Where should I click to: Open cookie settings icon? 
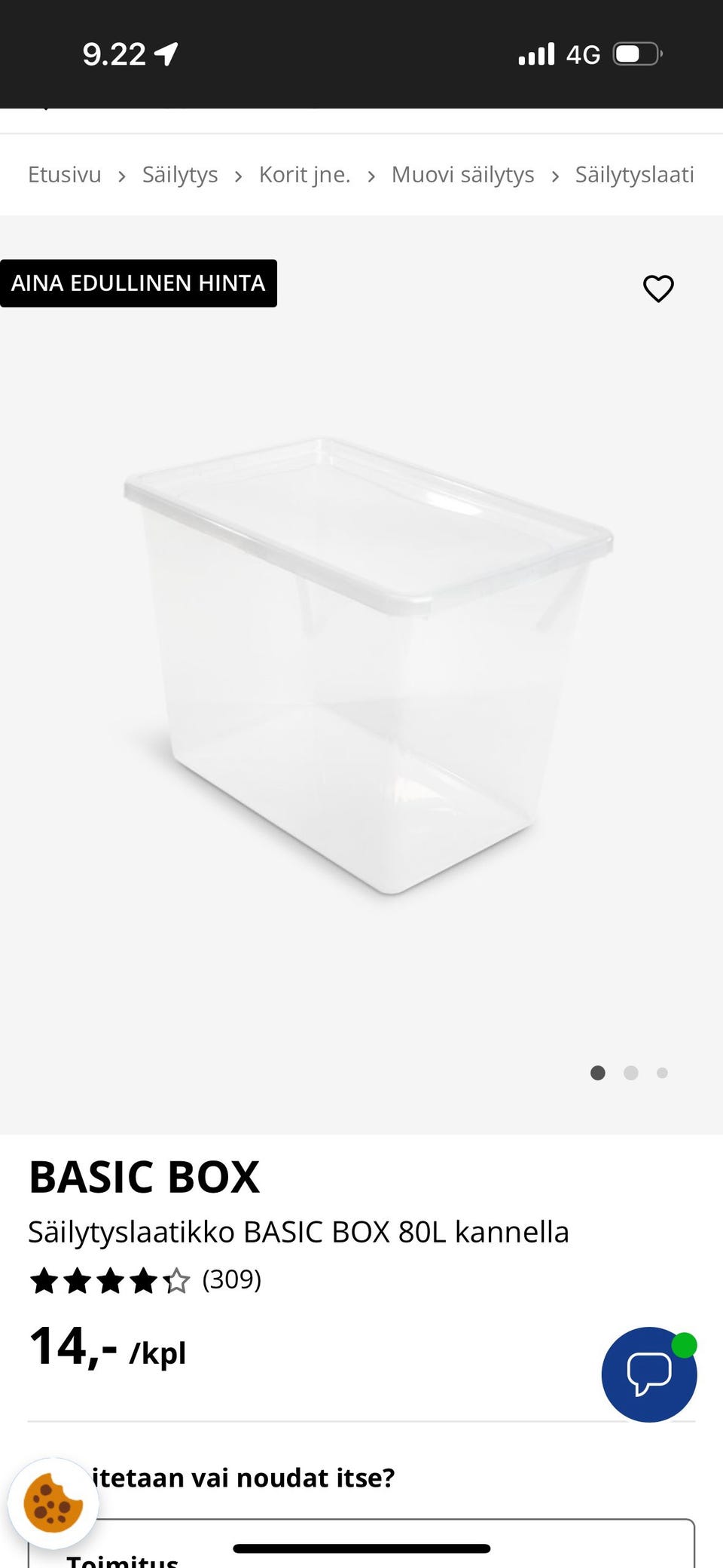53,1503
